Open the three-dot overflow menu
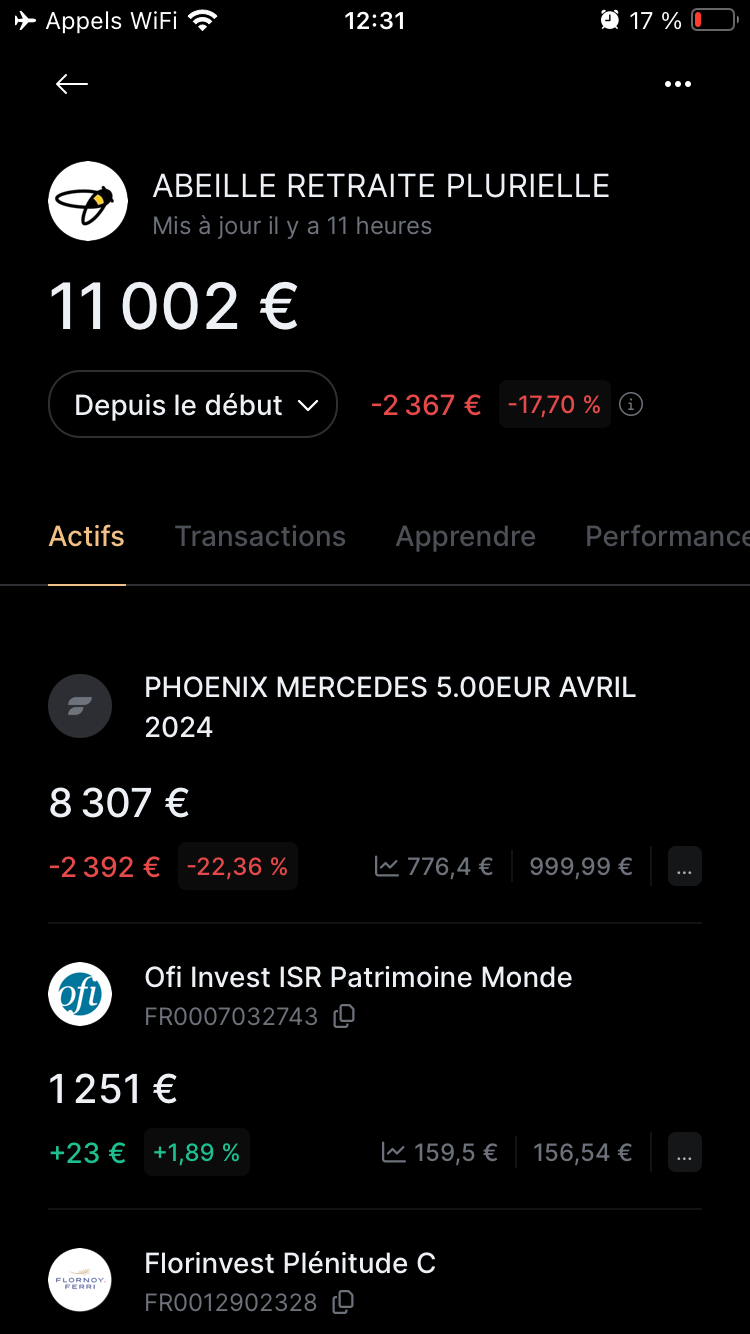Screen dimensions: 750x1334 [x=678, y=84]
